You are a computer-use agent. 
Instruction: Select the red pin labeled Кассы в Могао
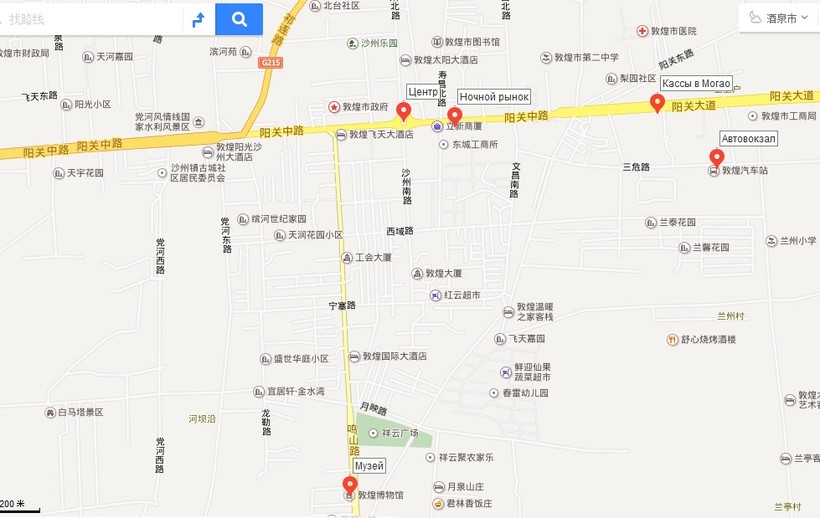click(x=657, y=102)
